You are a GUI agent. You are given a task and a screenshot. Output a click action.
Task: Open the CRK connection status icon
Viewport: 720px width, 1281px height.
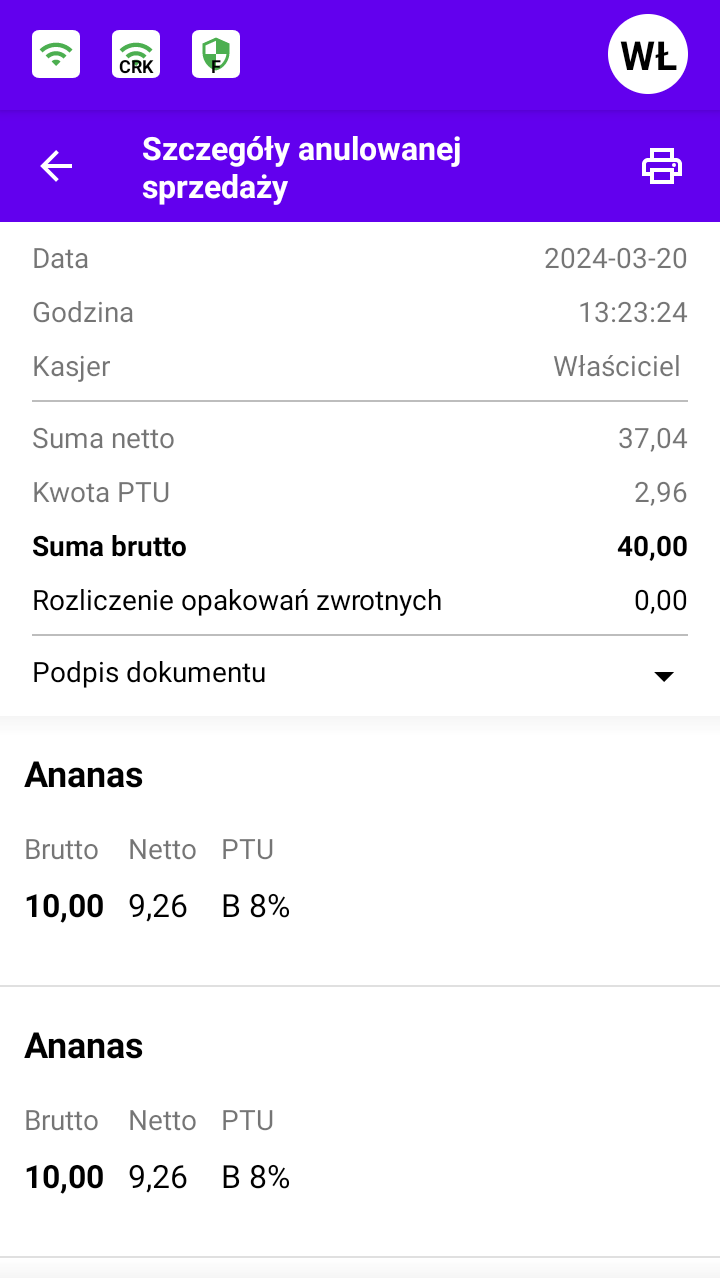click(x=136, y=54)
